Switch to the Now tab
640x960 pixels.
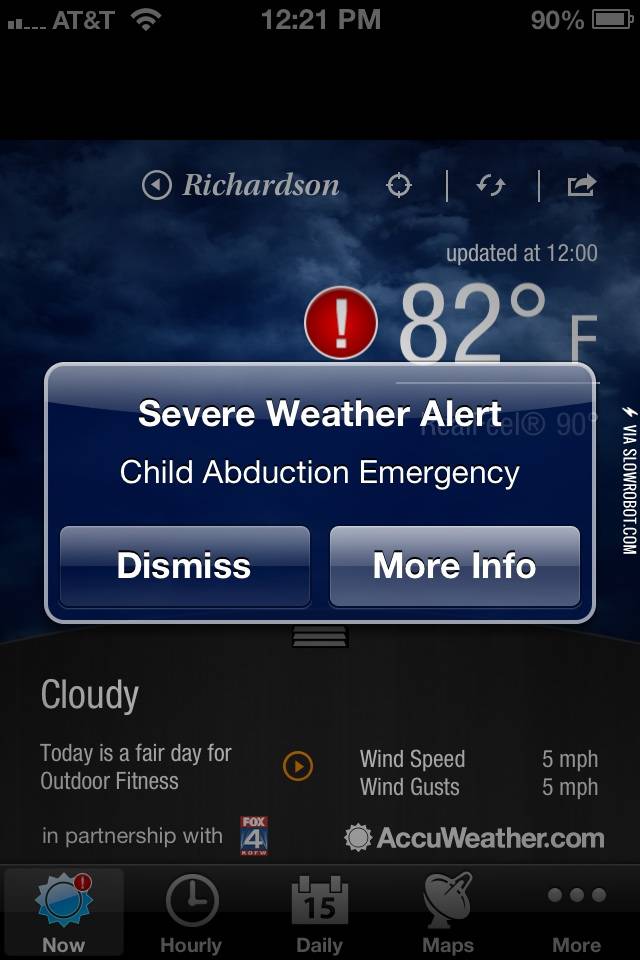64,912
